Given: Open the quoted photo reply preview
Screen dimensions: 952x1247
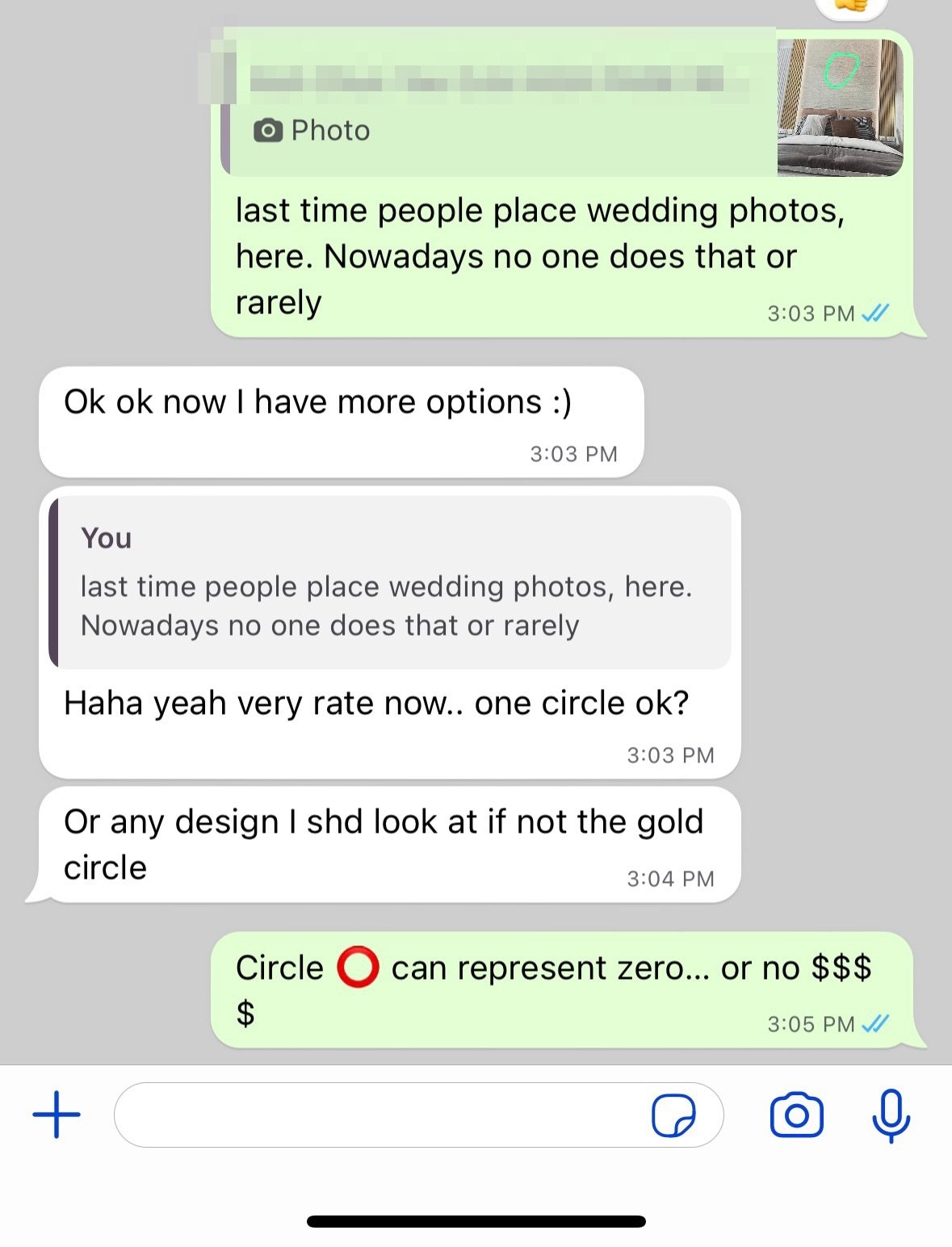Looking at the screenshot, I should [x=564, y=105].
